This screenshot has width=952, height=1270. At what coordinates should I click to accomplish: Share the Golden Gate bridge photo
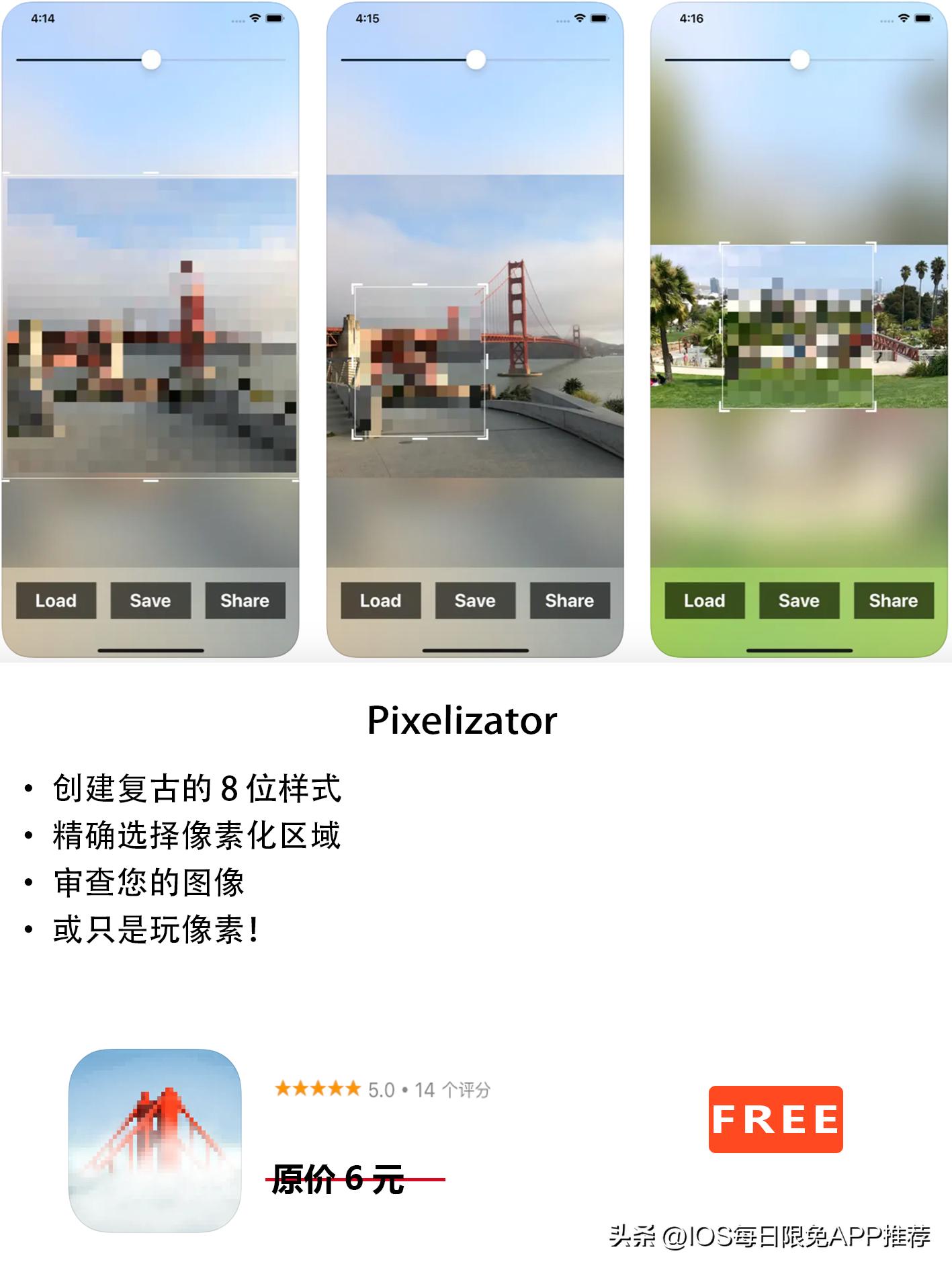569,601
